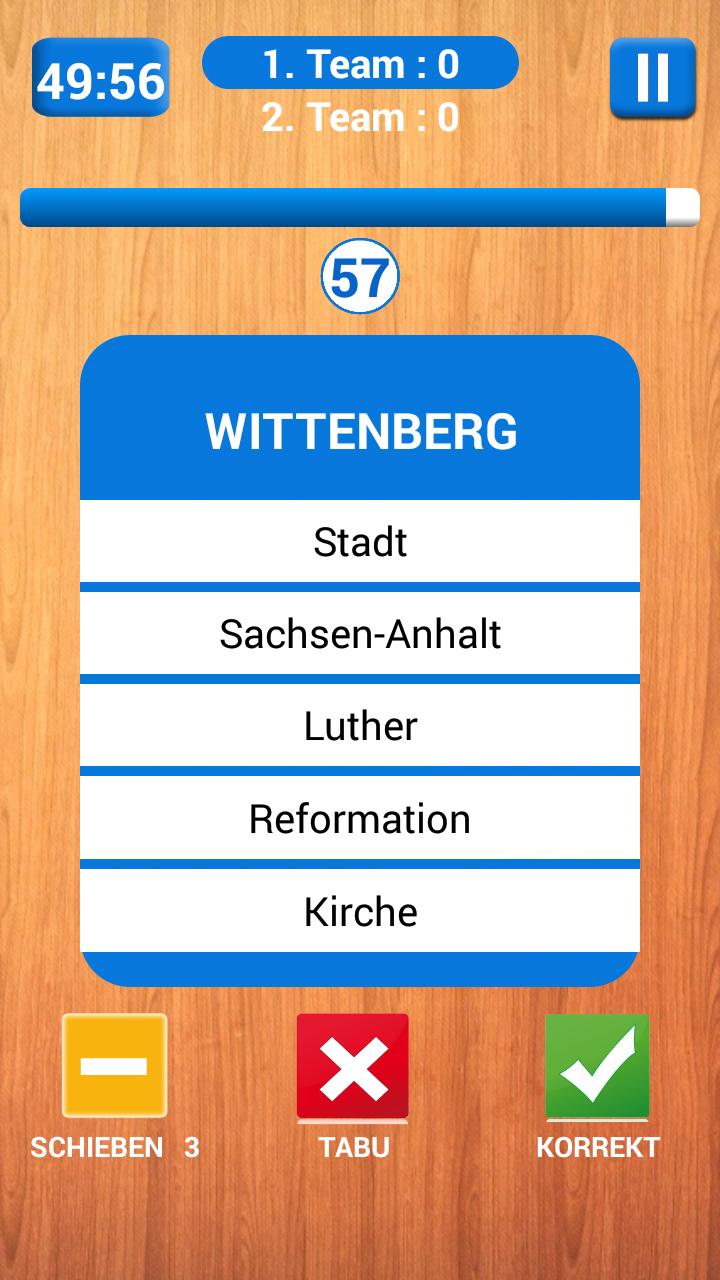Mark the card as Tabu
Viewport: 720px width, 1280px height.
(353, 1067)
